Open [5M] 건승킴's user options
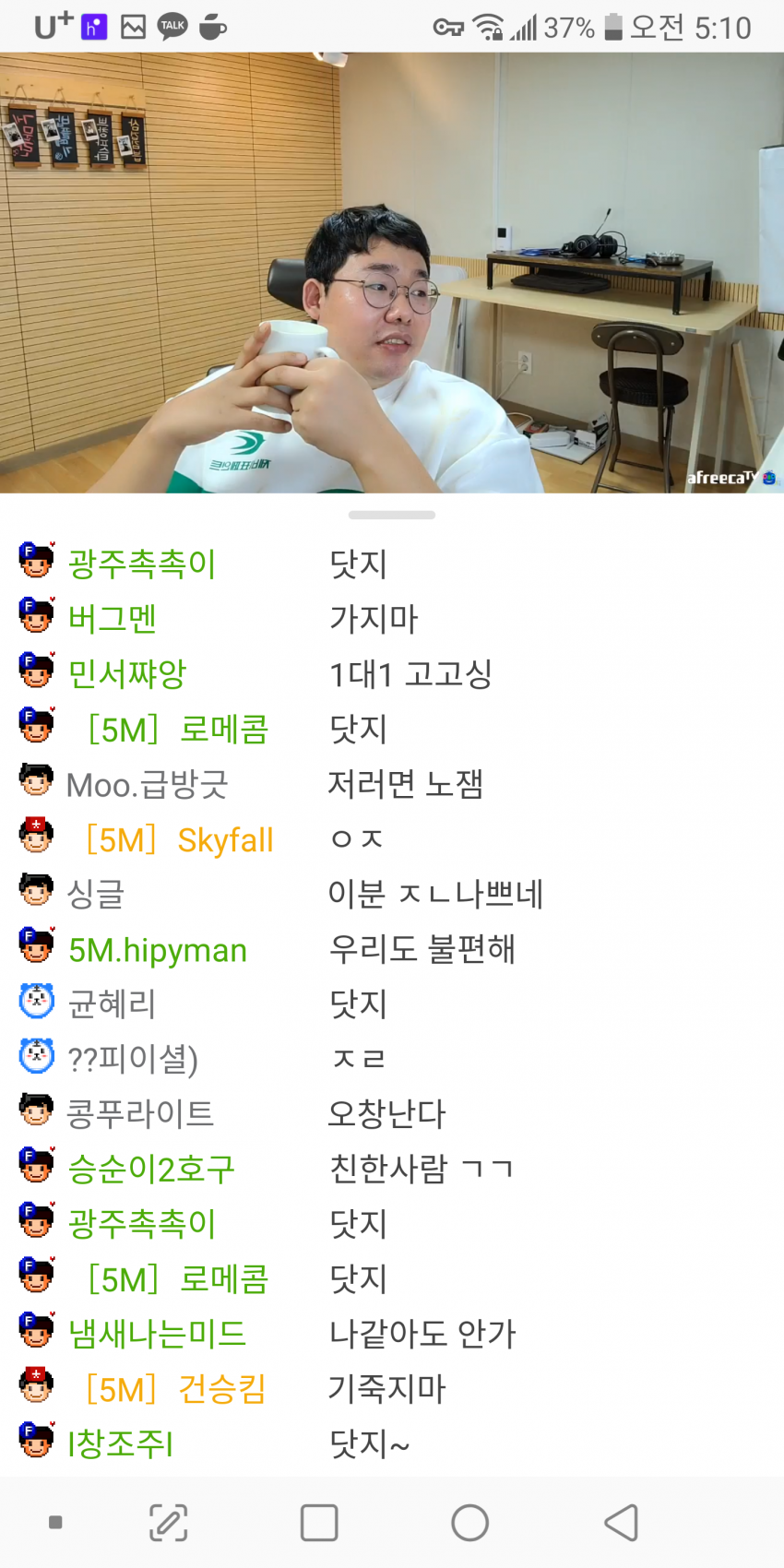The image size is (784, 1568). click(176, 1389)
